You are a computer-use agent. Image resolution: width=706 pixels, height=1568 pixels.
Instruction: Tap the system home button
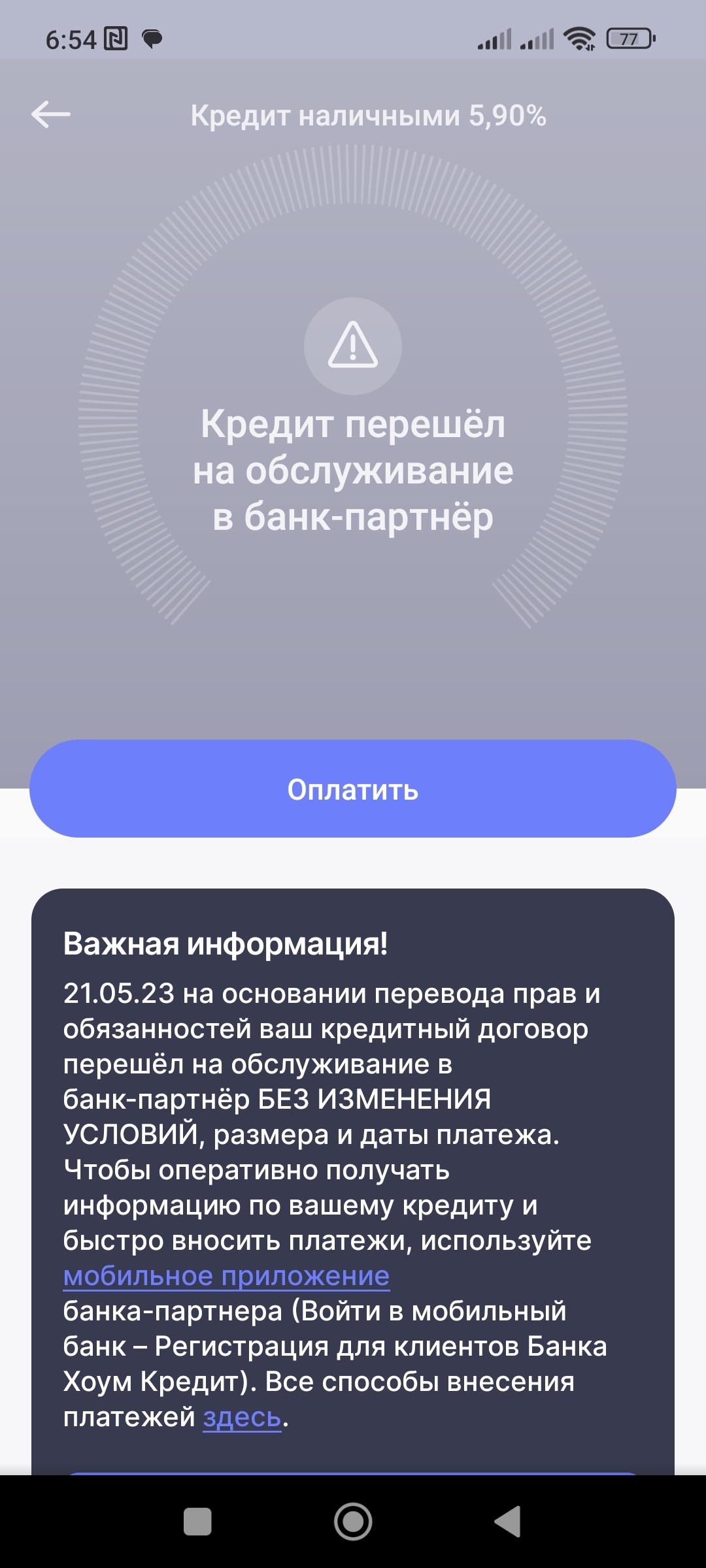(x=353, y=1522)
